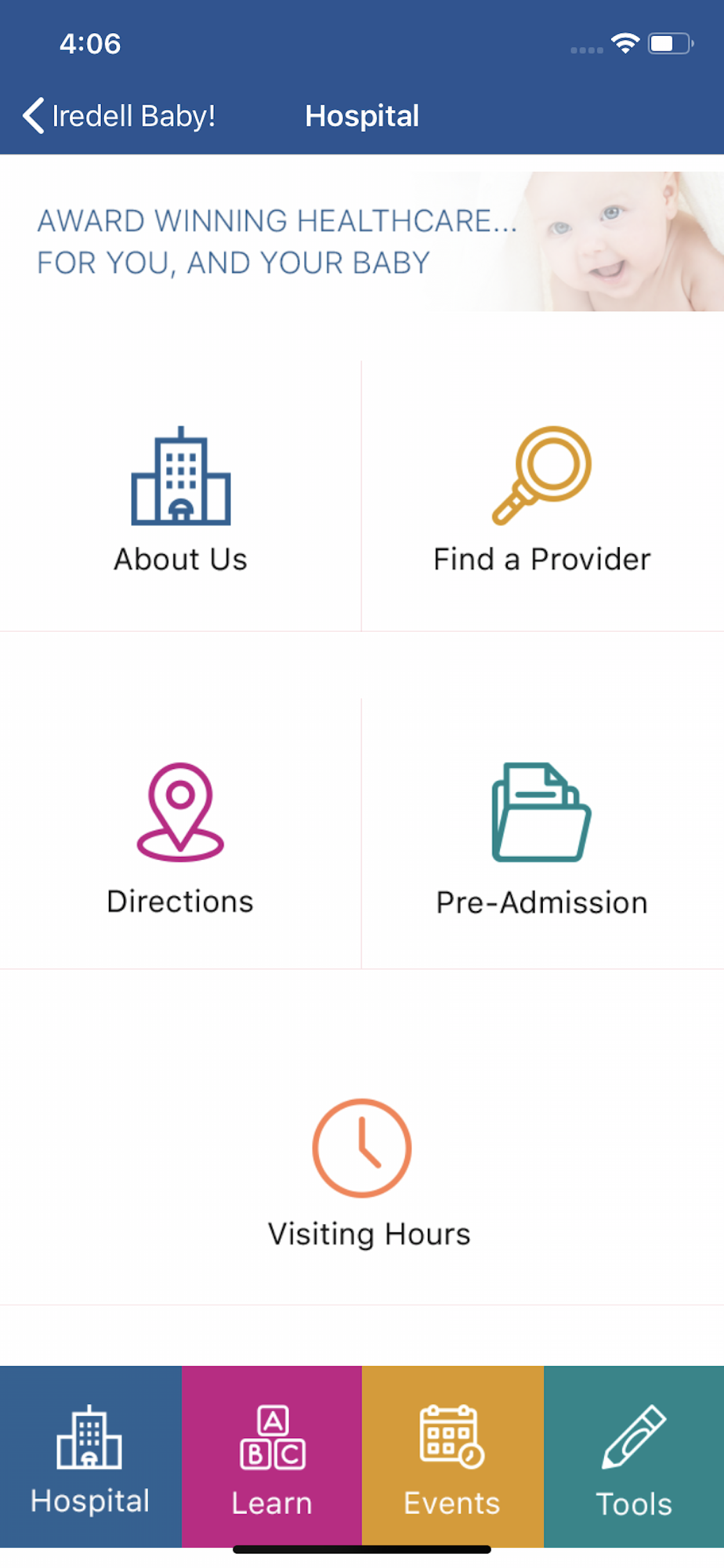This screenshot has height=1568, width=724.
Task: Switch to the Events tab
Action: pos(452,1457)
